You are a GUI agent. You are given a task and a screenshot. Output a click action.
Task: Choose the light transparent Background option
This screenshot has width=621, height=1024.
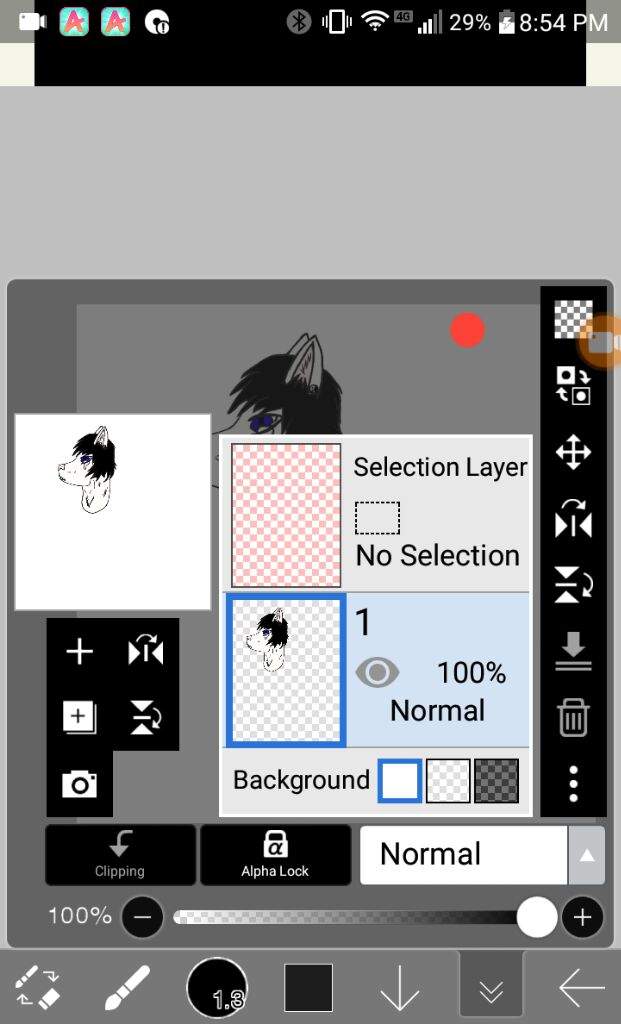tap(448, 781)
